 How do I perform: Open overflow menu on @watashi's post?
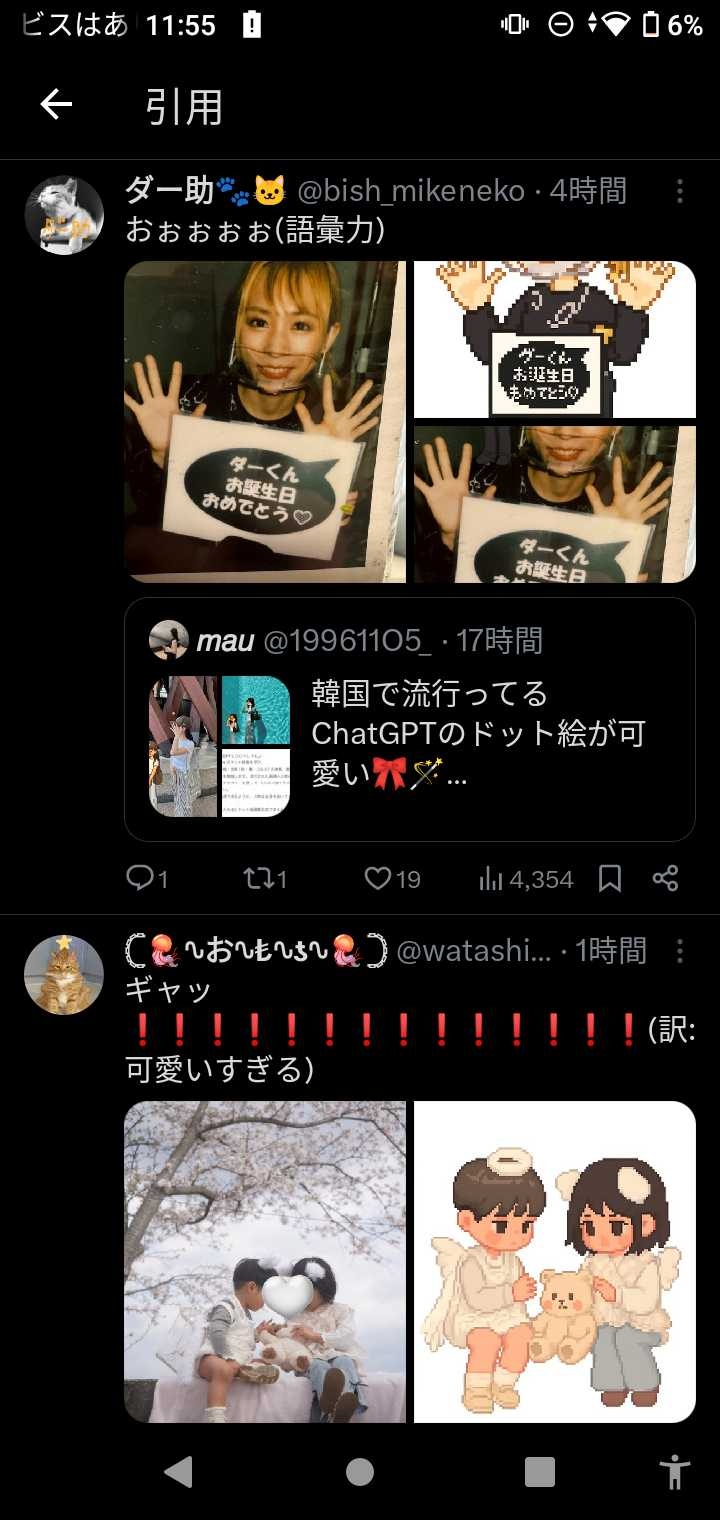pyautogui.click(x=680, y=950)
